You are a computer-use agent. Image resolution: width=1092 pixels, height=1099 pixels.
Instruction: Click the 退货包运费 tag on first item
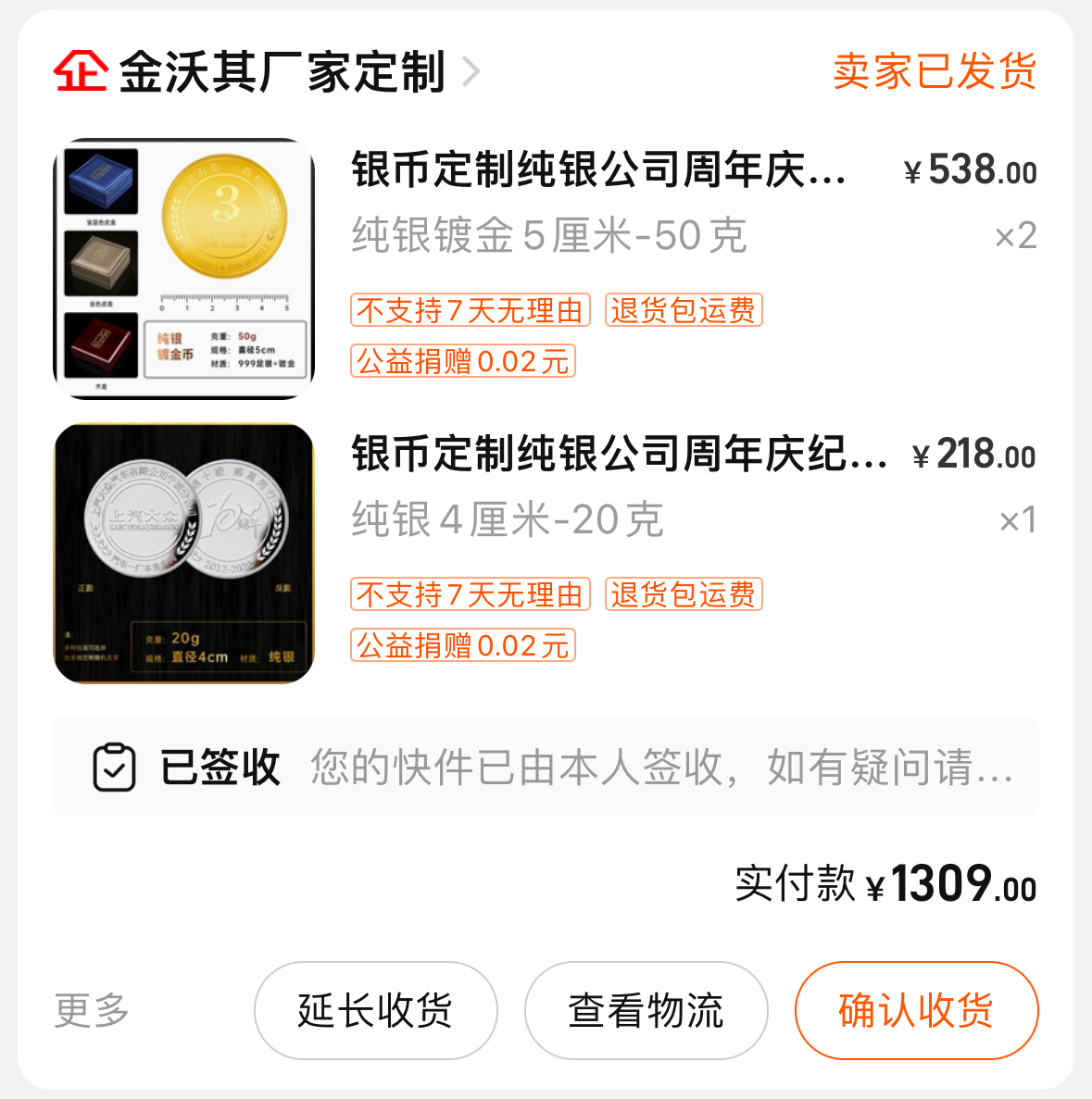(683, 311)
